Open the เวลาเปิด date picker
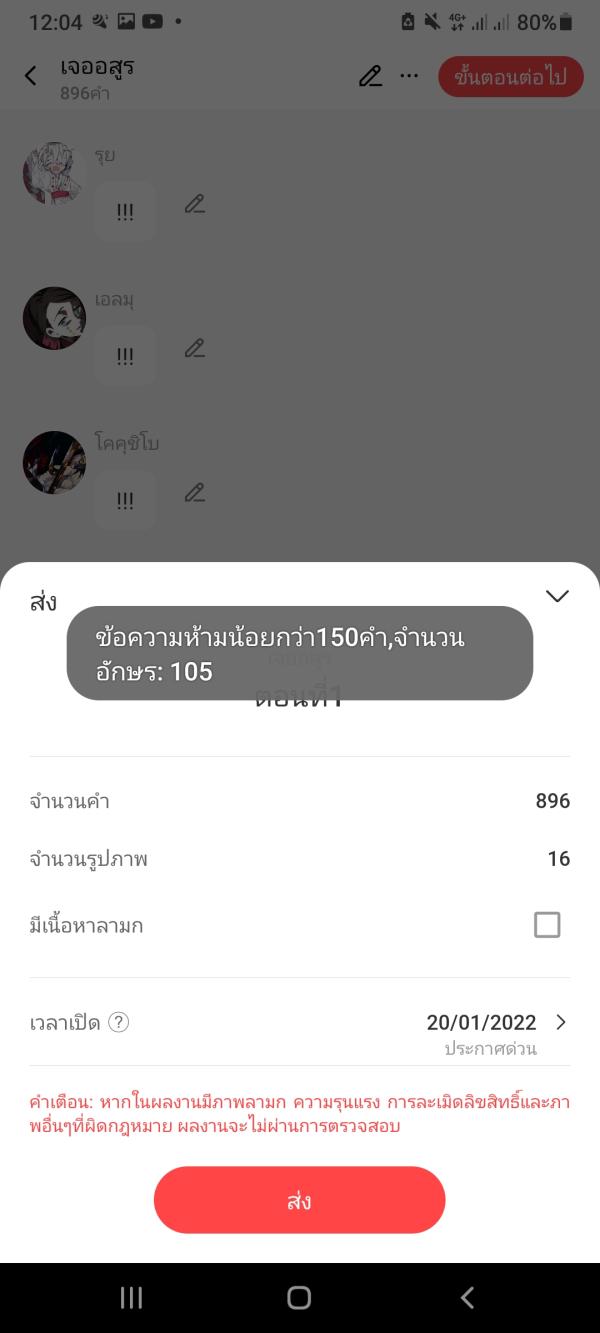Image resolution: width=600 pixels, height=1333 pixels. pyautogui.click(x=496, y=1023)
